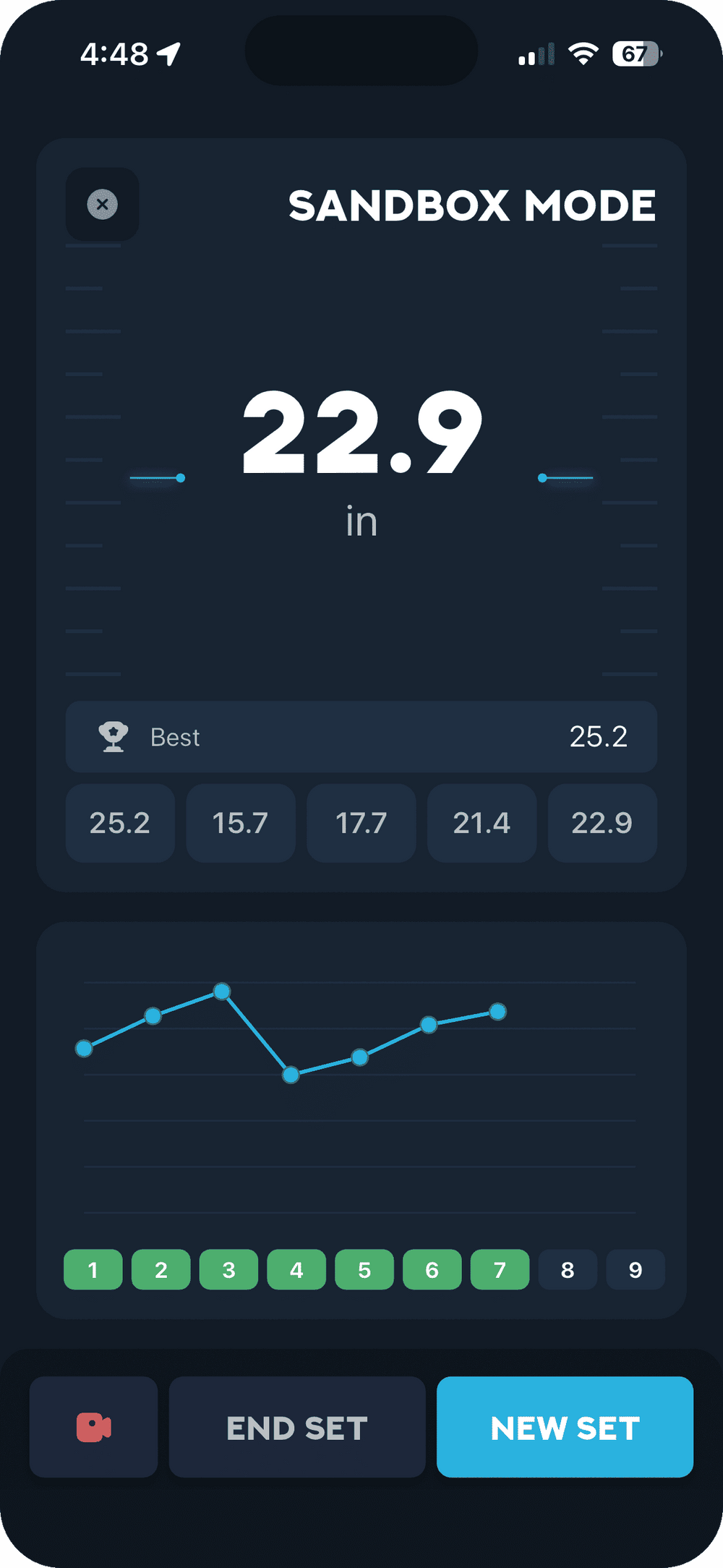Select rep number 1

point(93,1269)
